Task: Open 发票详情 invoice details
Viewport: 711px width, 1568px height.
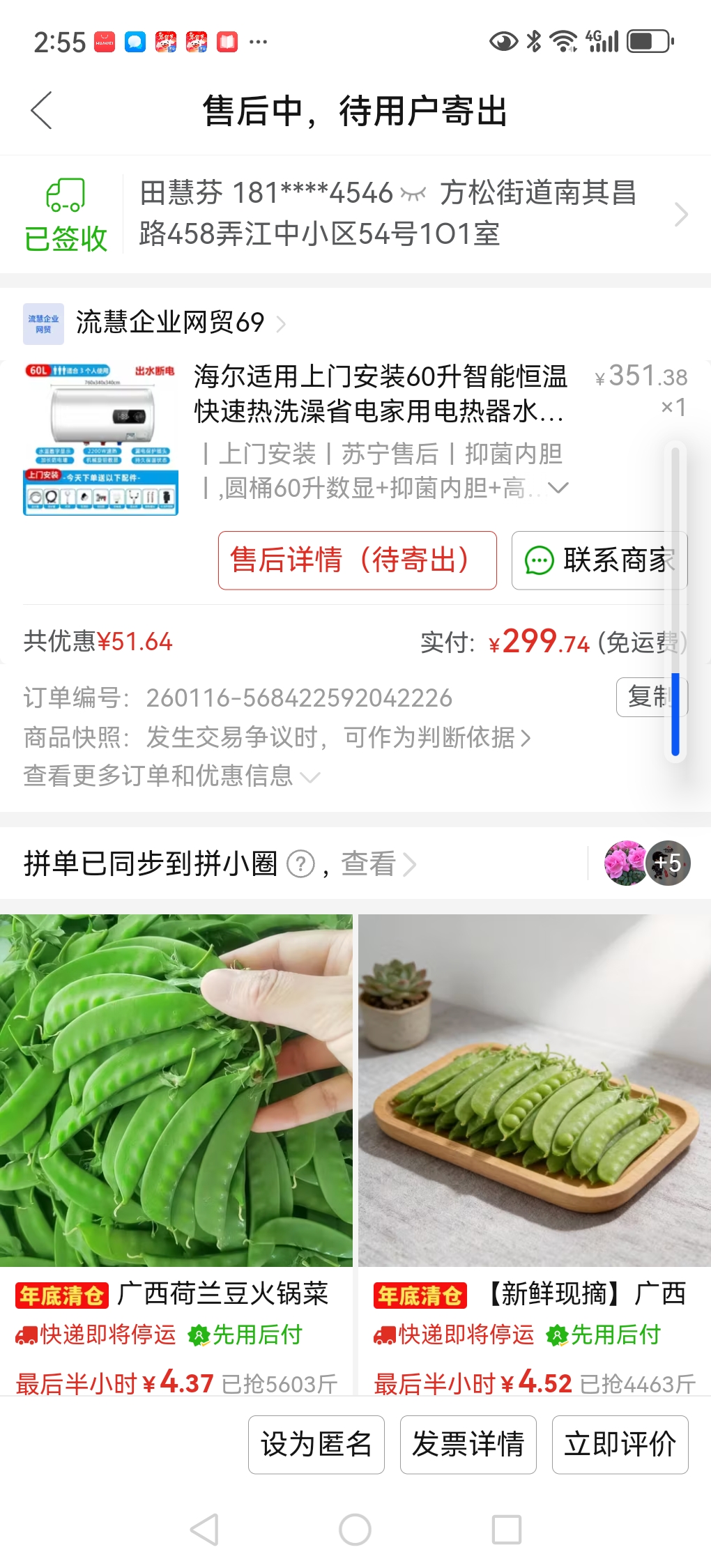Action: coord(468,1445)
